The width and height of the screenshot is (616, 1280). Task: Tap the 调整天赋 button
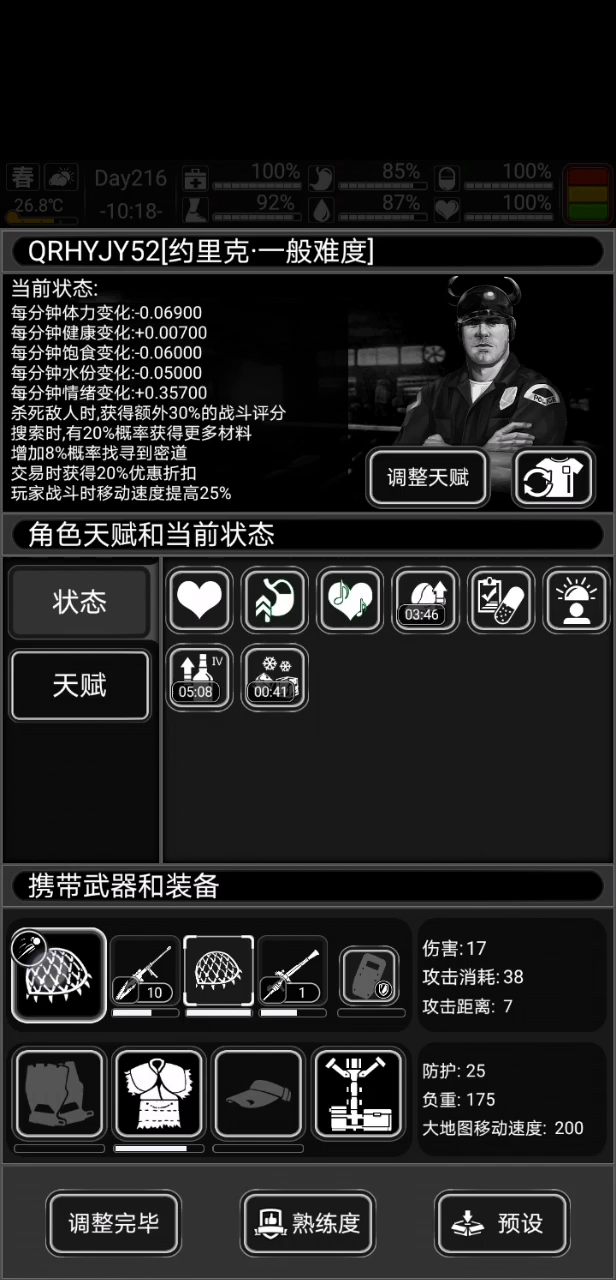tap(427, 477)
